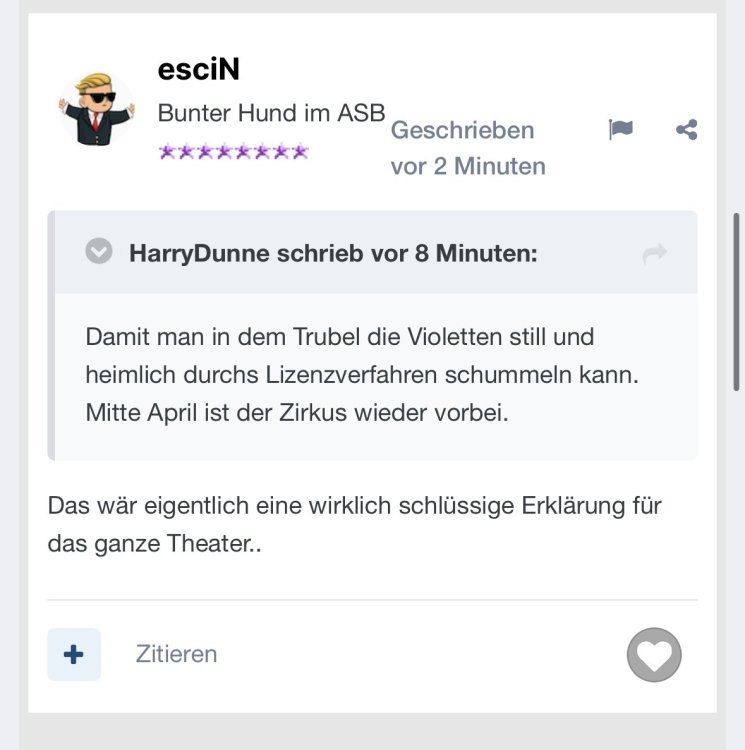
Task: Collapse the HarryDunne quote
Action: pos(98,252)
